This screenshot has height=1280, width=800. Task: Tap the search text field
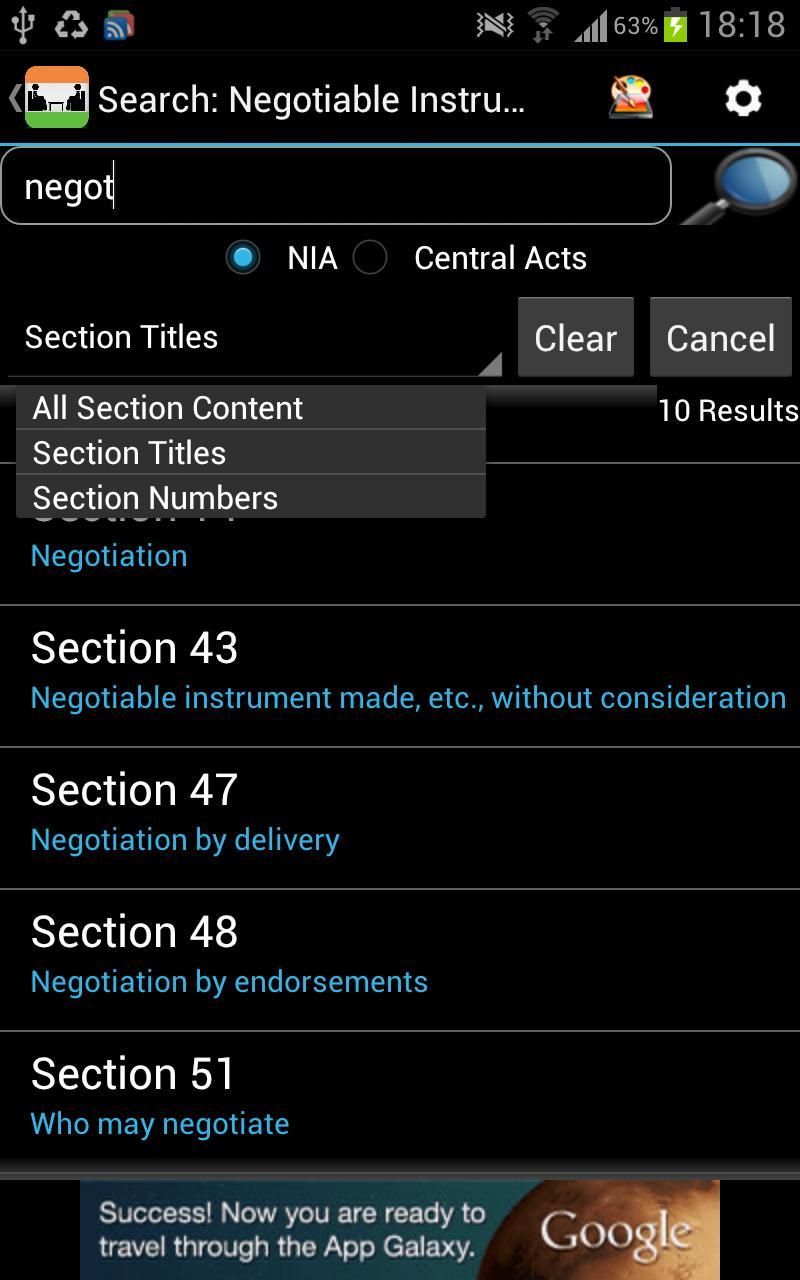click(x=335, y=186)
